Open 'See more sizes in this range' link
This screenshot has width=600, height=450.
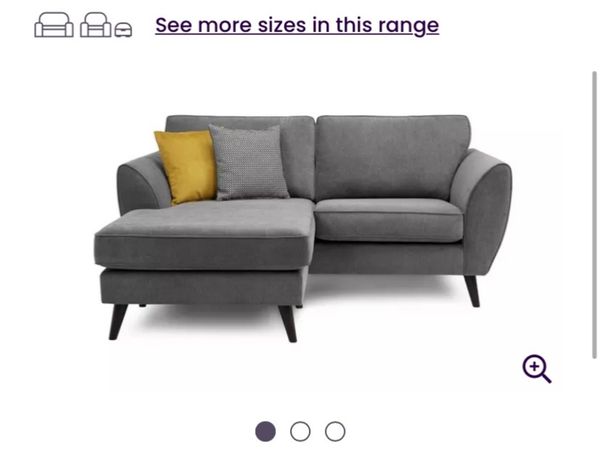pyautogui.click(x=296, y=25)
